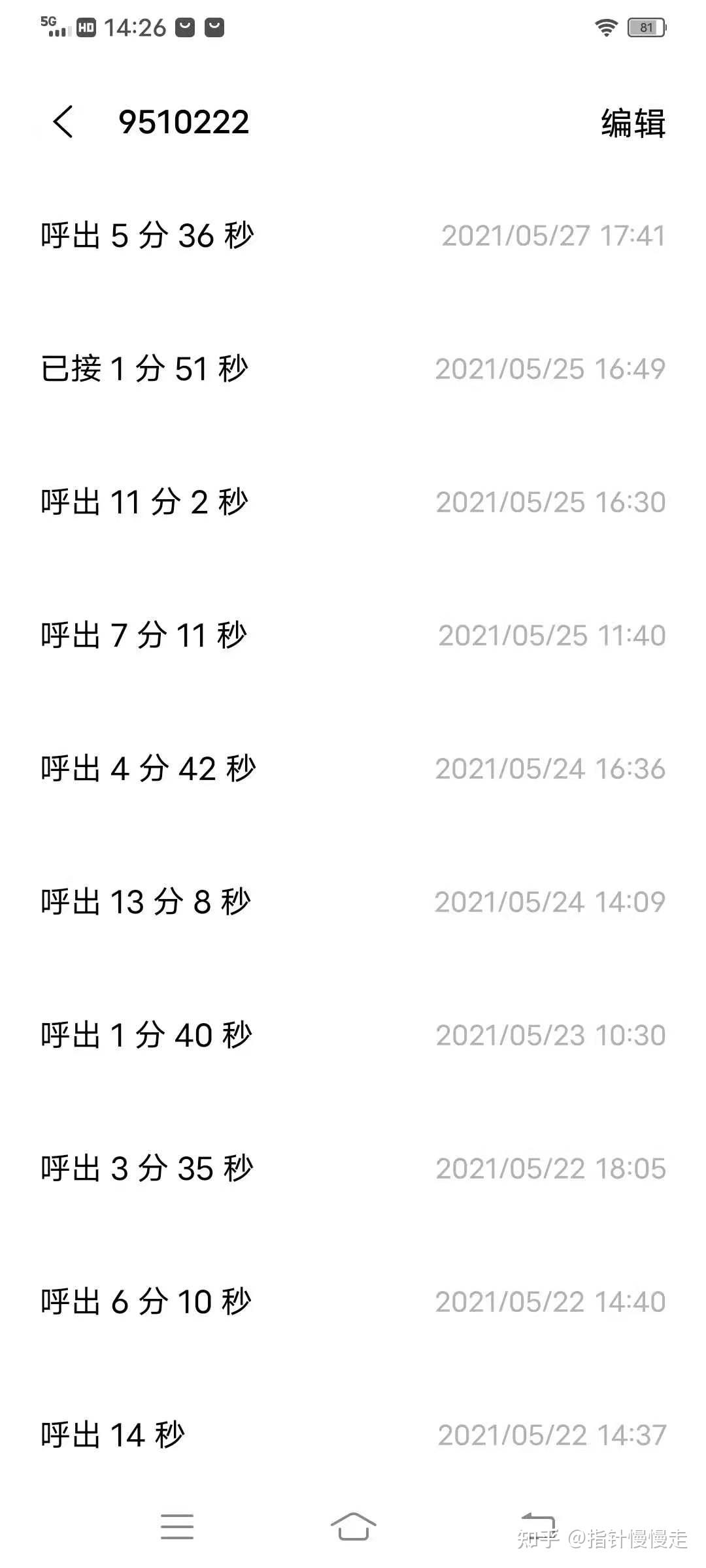Viewport: 706px width, 1568px height.
Task: Open the 6分10秒 call at 14:40
Action: click(353, 1302)
